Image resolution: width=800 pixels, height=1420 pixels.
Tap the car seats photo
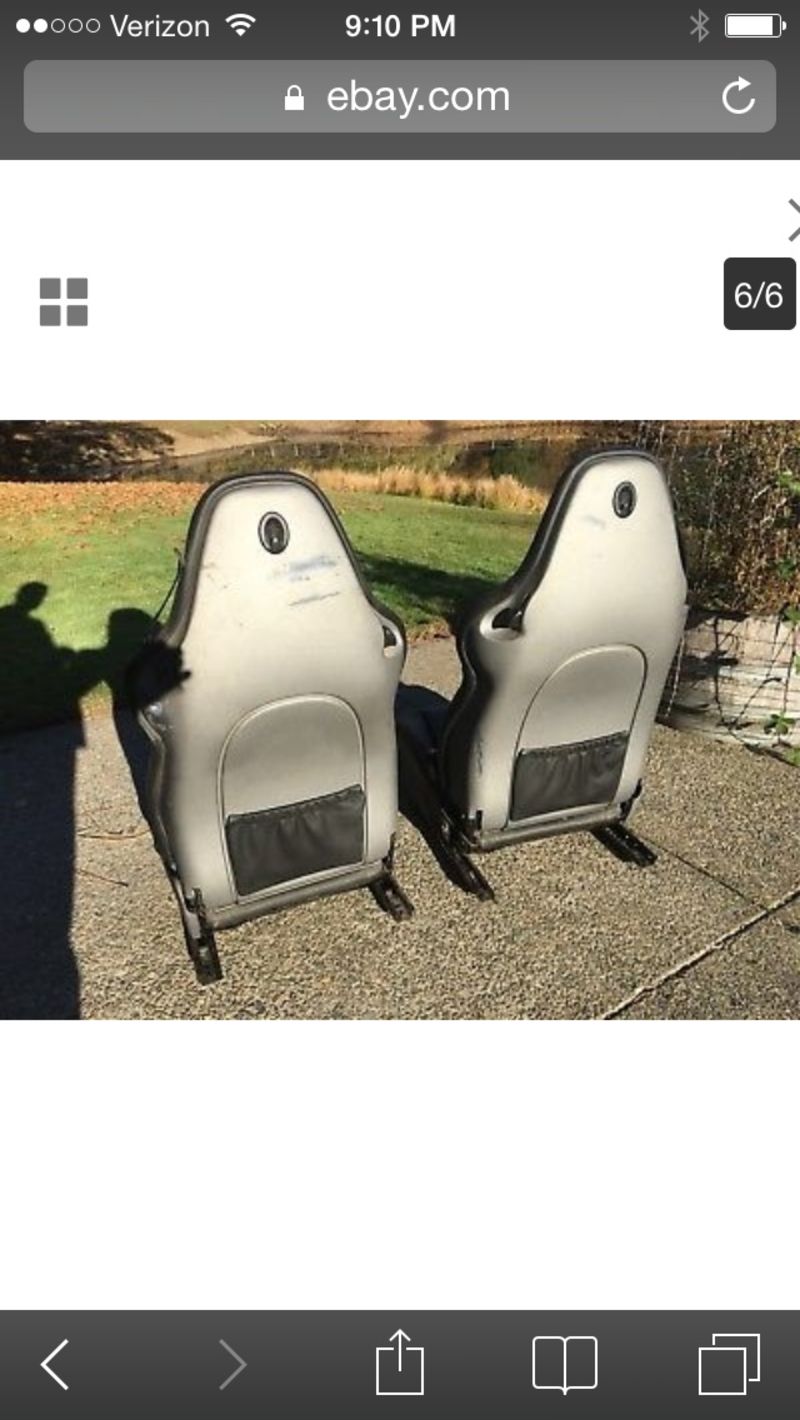400,720
